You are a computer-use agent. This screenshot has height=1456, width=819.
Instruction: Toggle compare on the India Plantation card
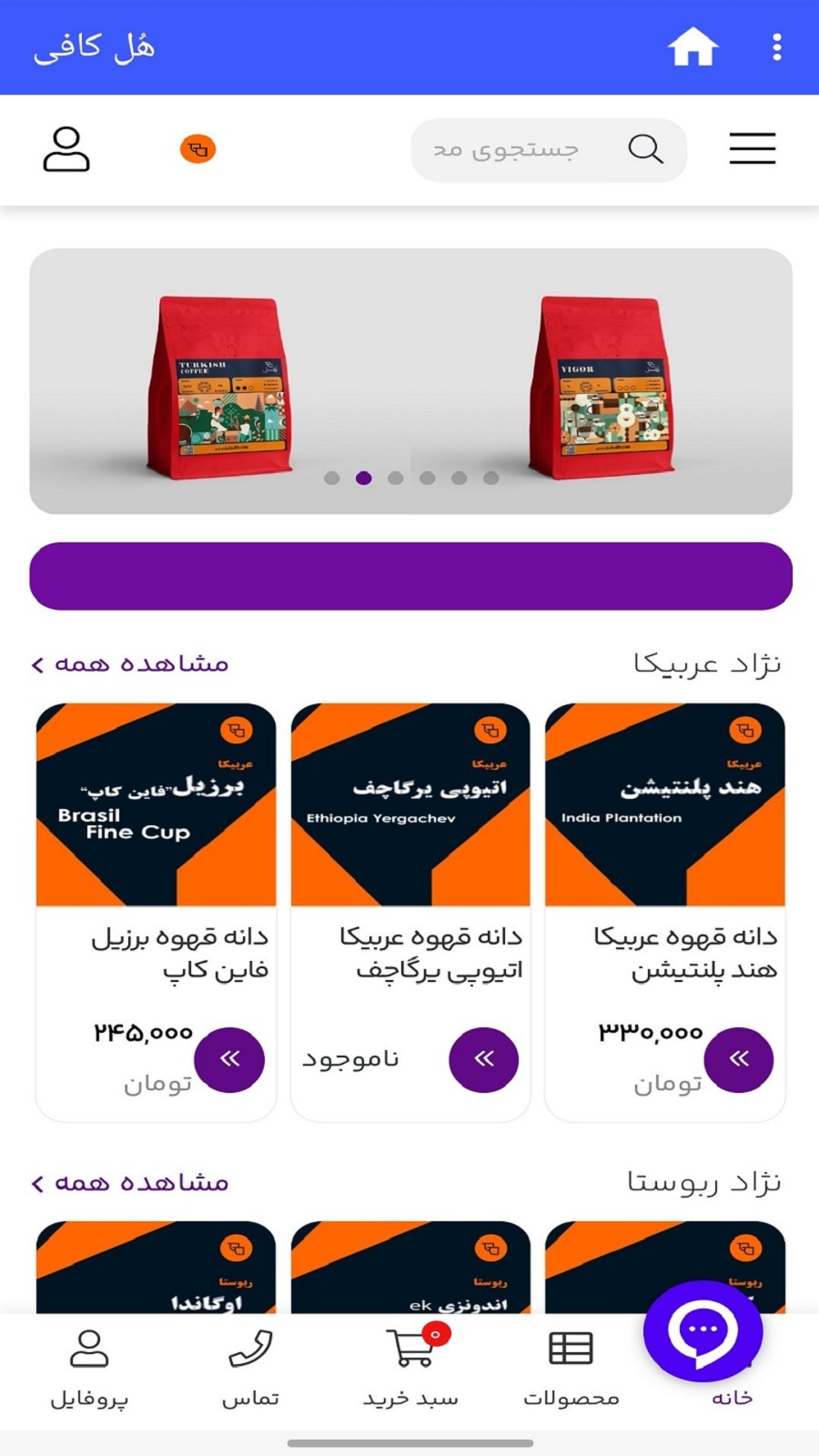(744, 728)
